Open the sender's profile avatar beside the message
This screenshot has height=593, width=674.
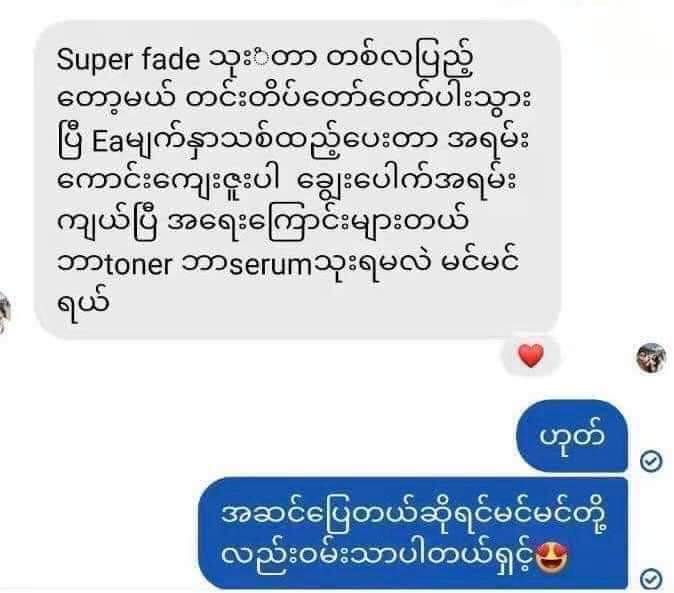click(5, 311)
